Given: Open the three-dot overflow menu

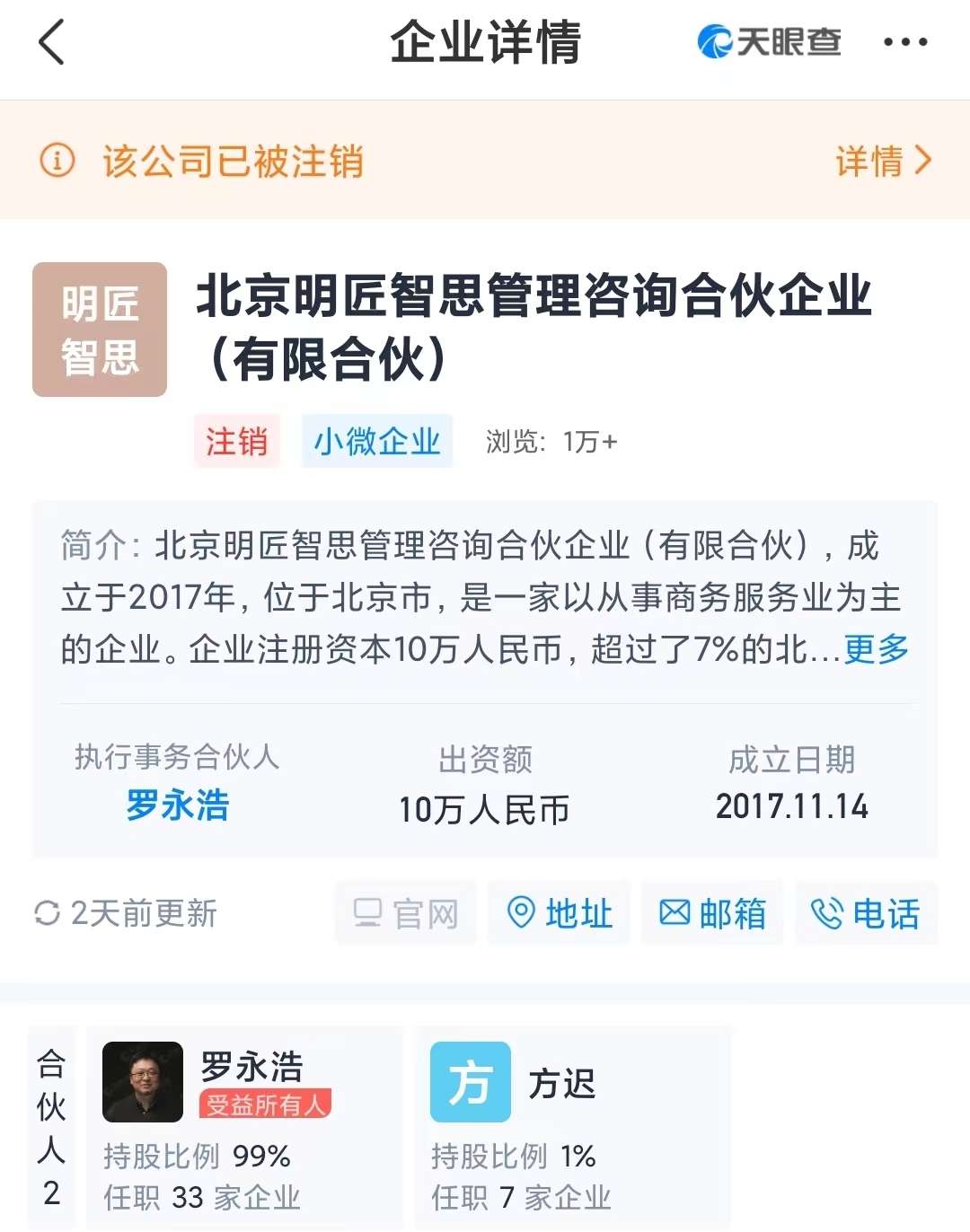Looking at the screenshot, I should pos(904,42).
